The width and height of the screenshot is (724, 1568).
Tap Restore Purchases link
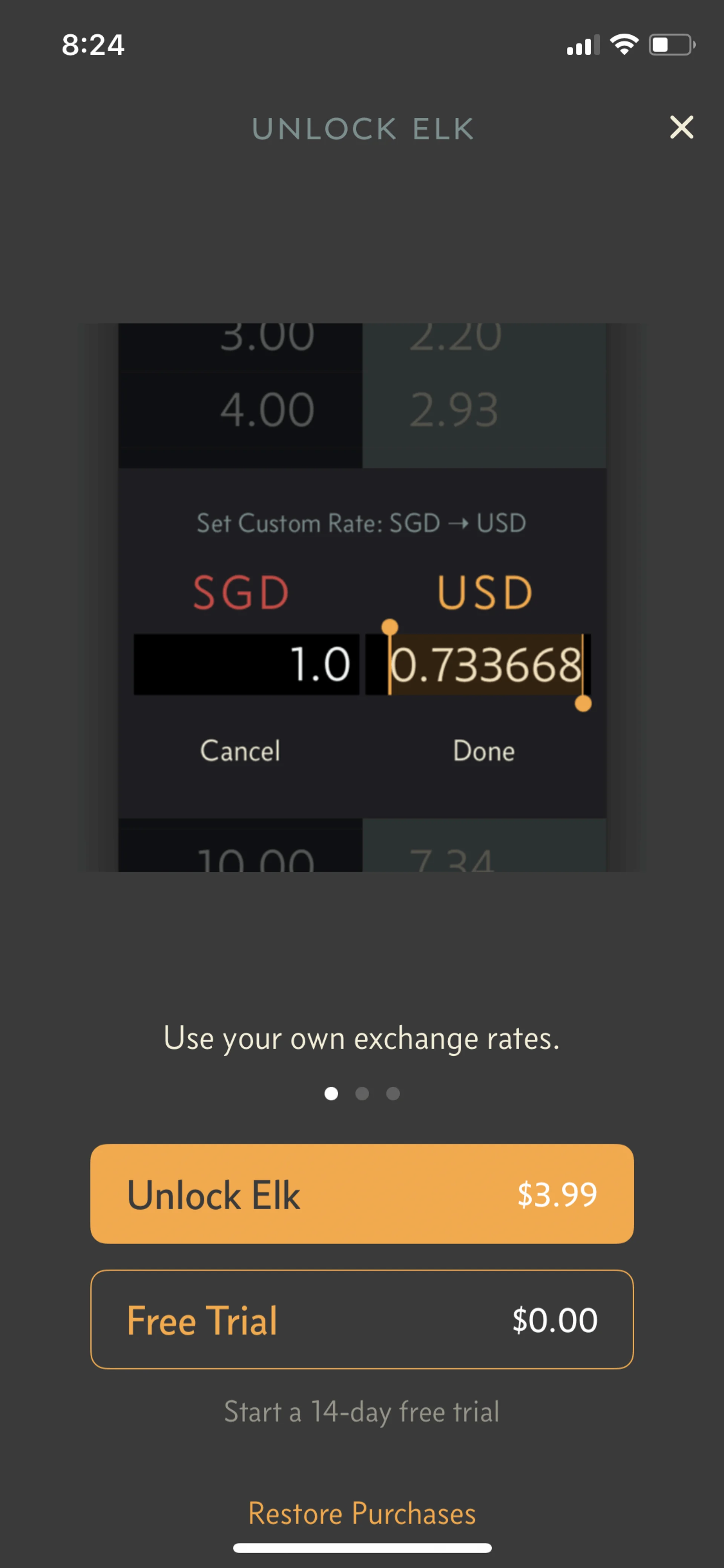coord(362,1513)
